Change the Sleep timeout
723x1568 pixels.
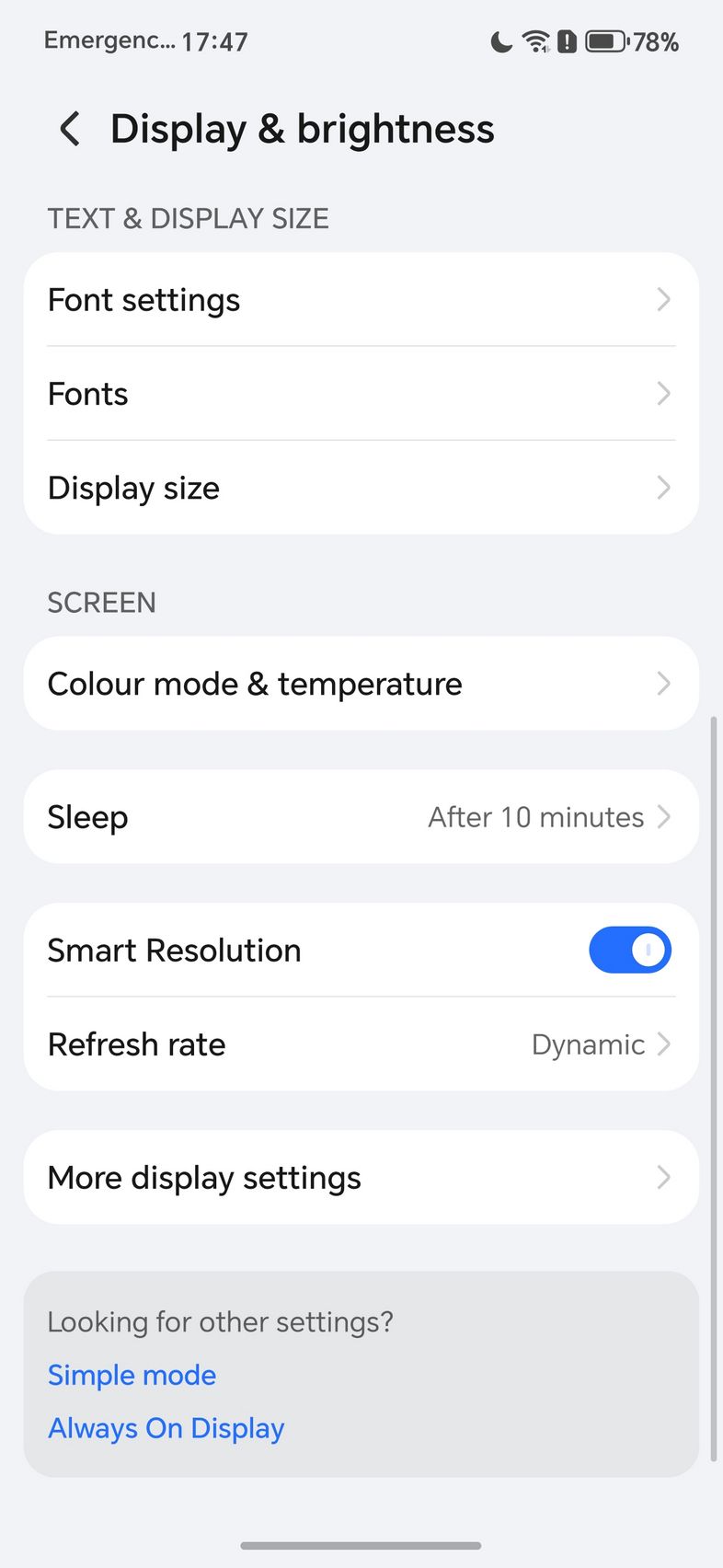tap(361, 817)
